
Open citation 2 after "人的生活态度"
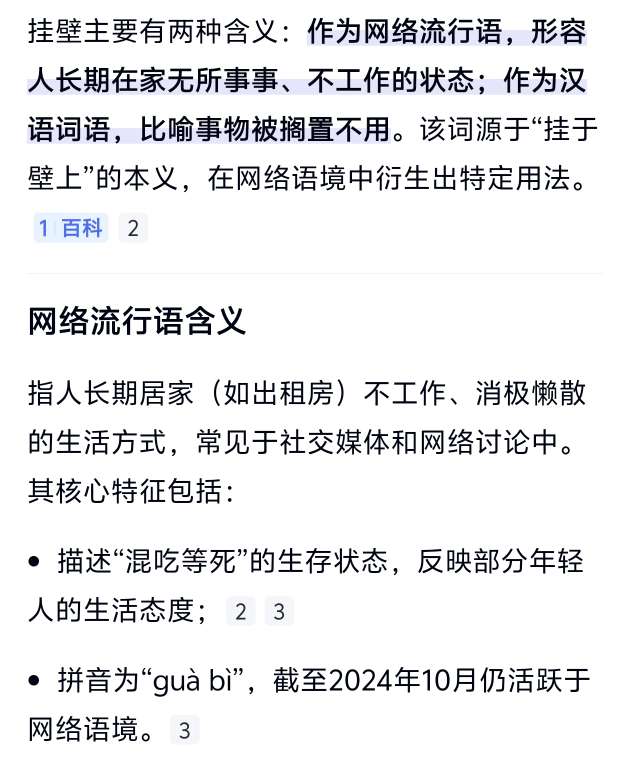pyautogui.click(x=240, y=611)
